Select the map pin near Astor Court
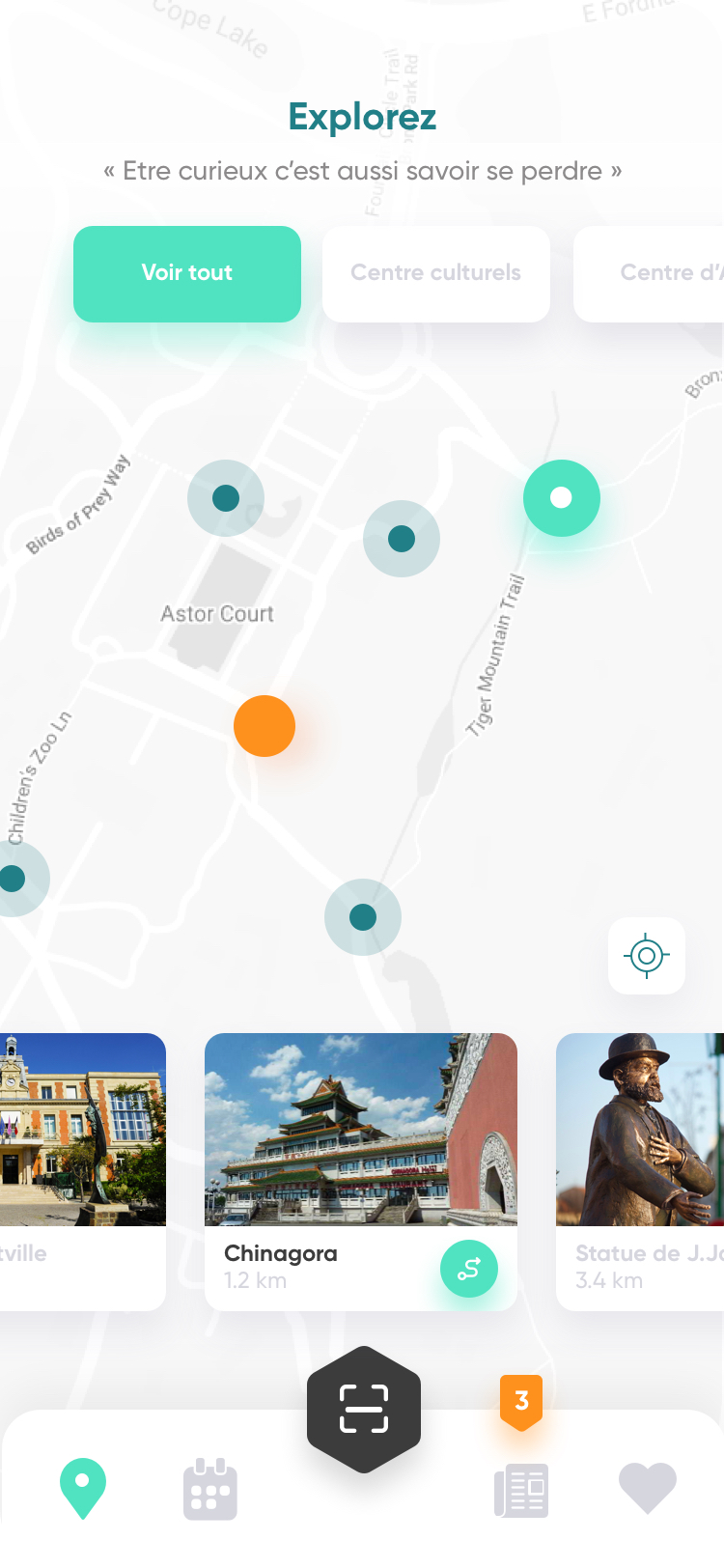 [226, 498]
